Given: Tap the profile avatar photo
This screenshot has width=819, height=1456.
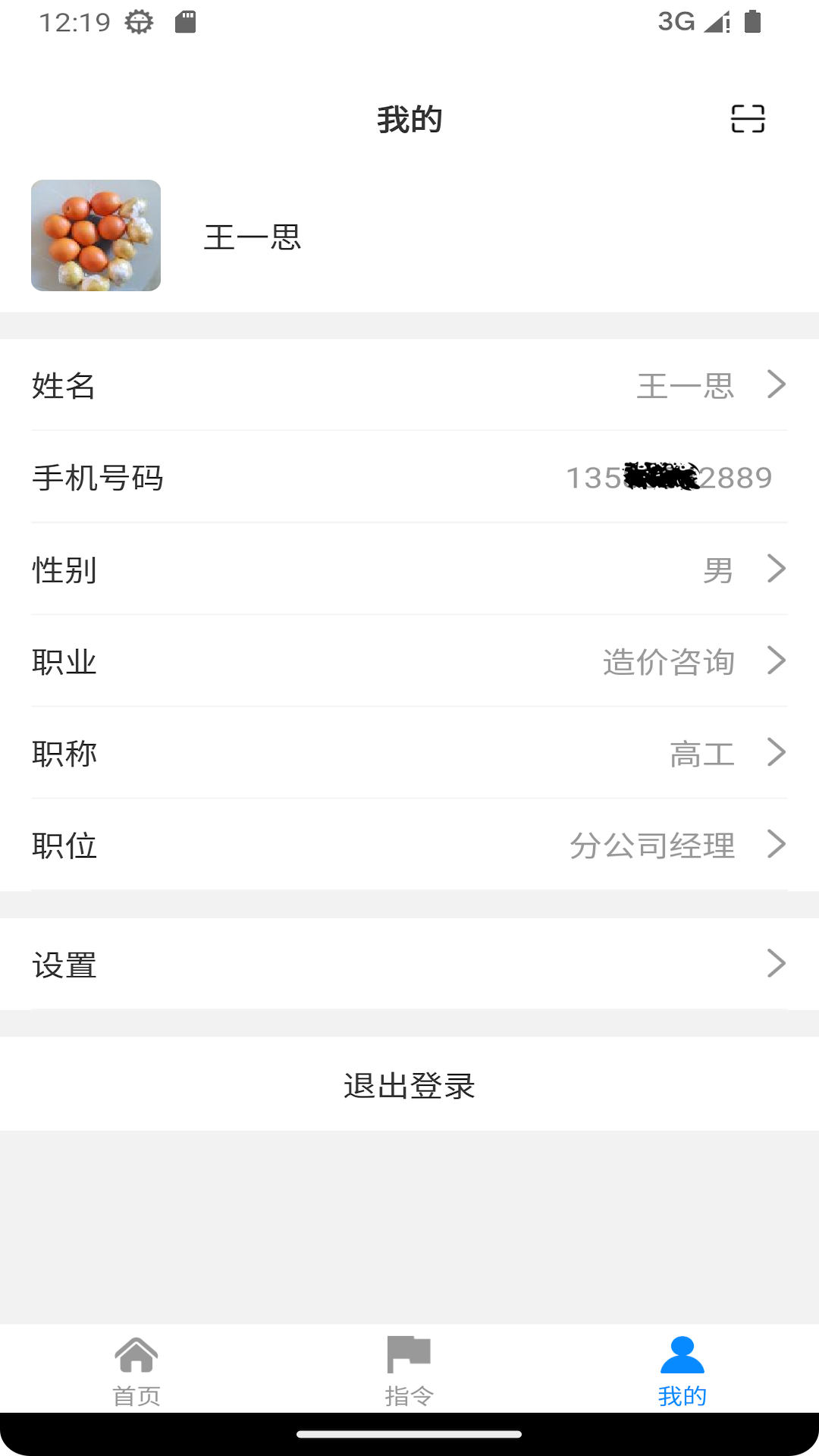Looking at the screenshot, I should pos(96,235).
